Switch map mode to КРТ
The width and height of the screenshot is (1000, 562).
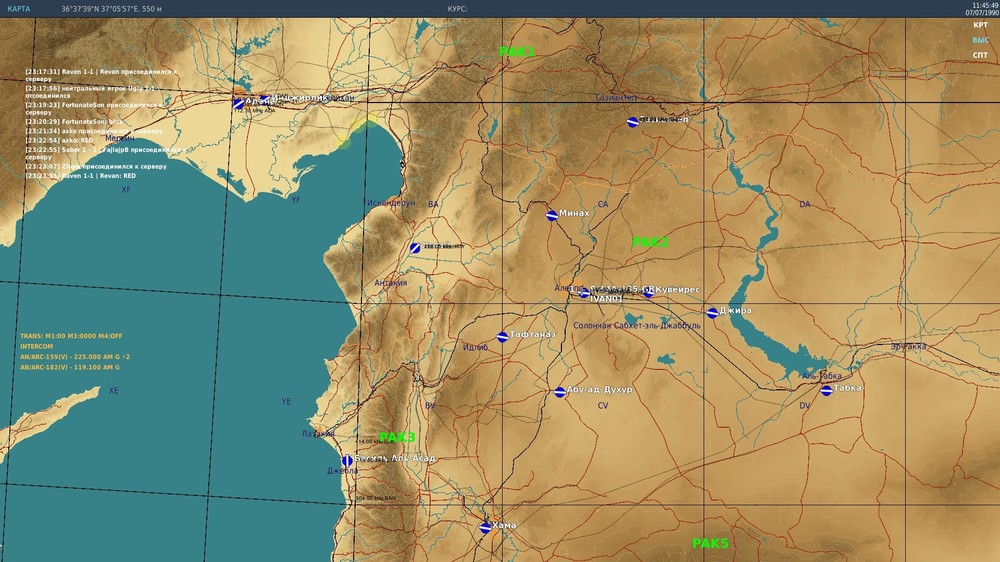pyautogui.click(x=980, y=24)
